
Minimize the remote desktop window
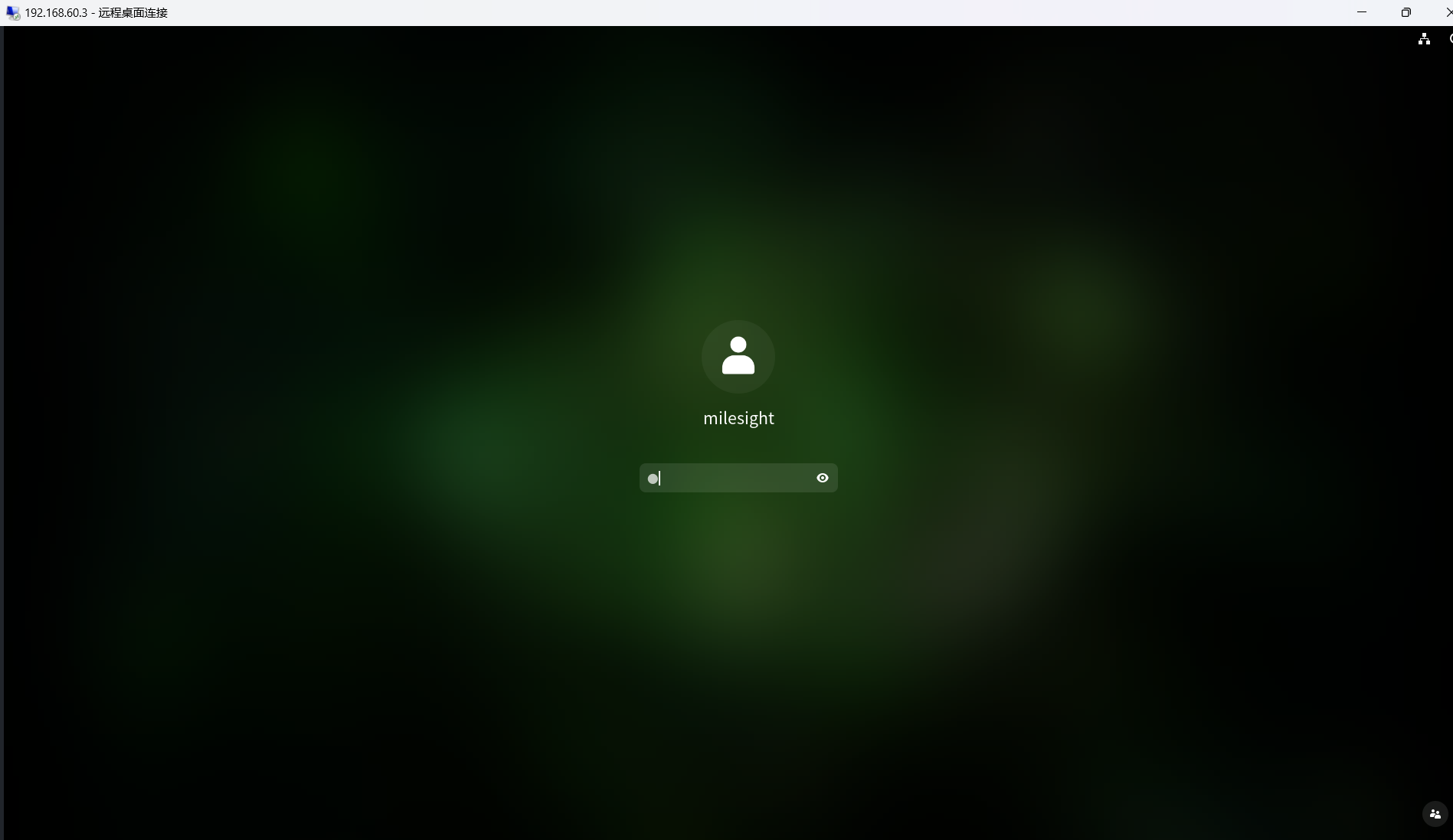click(x=1361, y=12)
